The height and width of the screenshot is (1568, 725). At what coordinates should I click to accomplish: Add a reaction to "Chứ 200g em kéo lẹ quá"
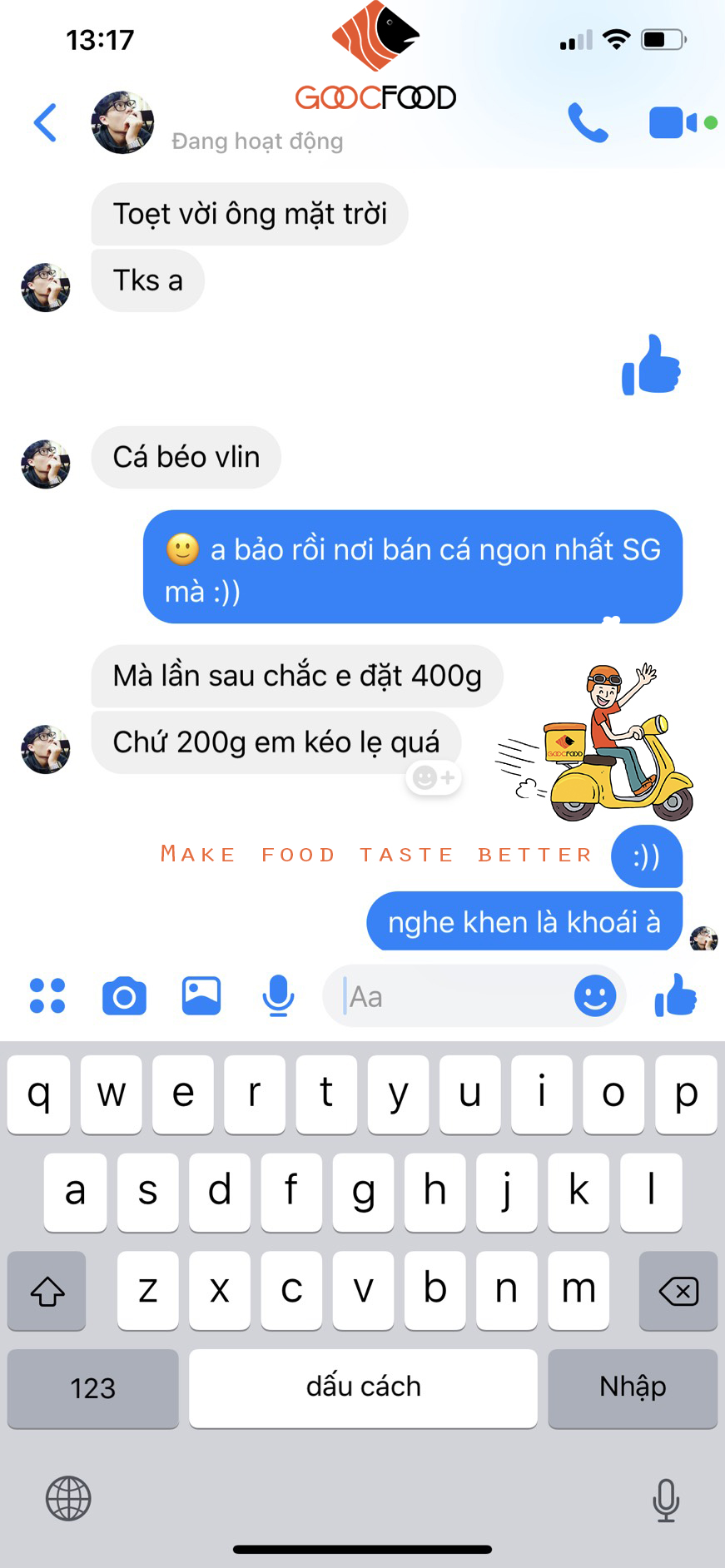[x=434, y=777]
